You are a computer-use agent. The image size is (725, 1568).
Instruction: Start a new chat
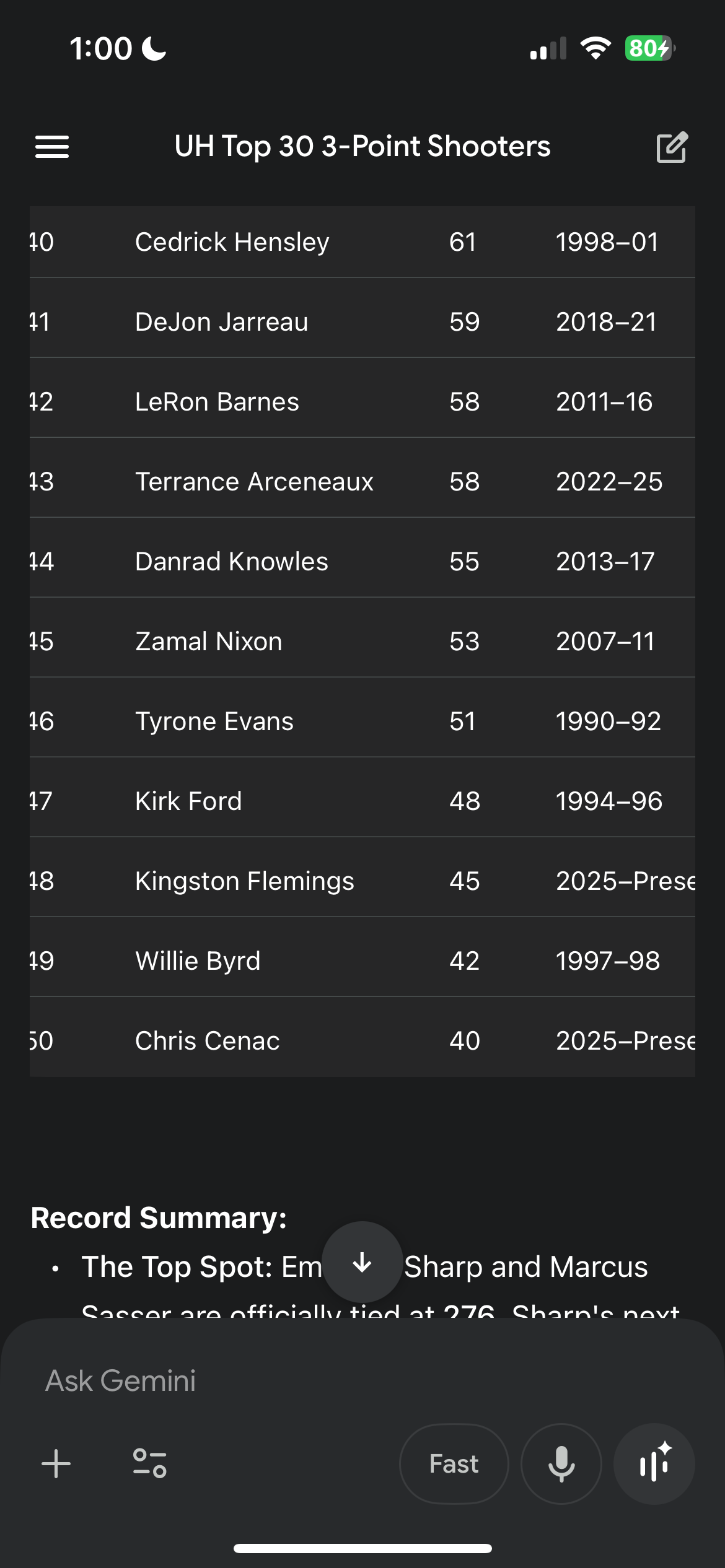[672, 147]
